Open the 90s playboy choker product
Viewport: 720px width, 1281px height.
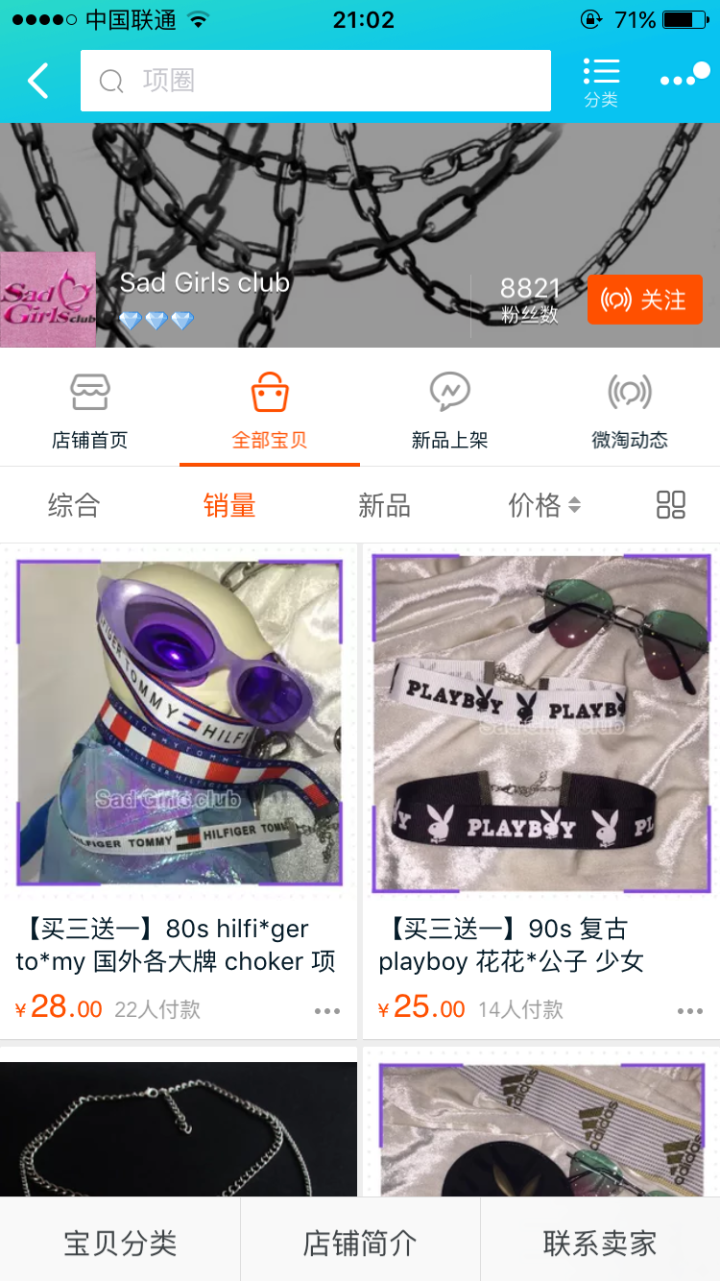(541, 724)
